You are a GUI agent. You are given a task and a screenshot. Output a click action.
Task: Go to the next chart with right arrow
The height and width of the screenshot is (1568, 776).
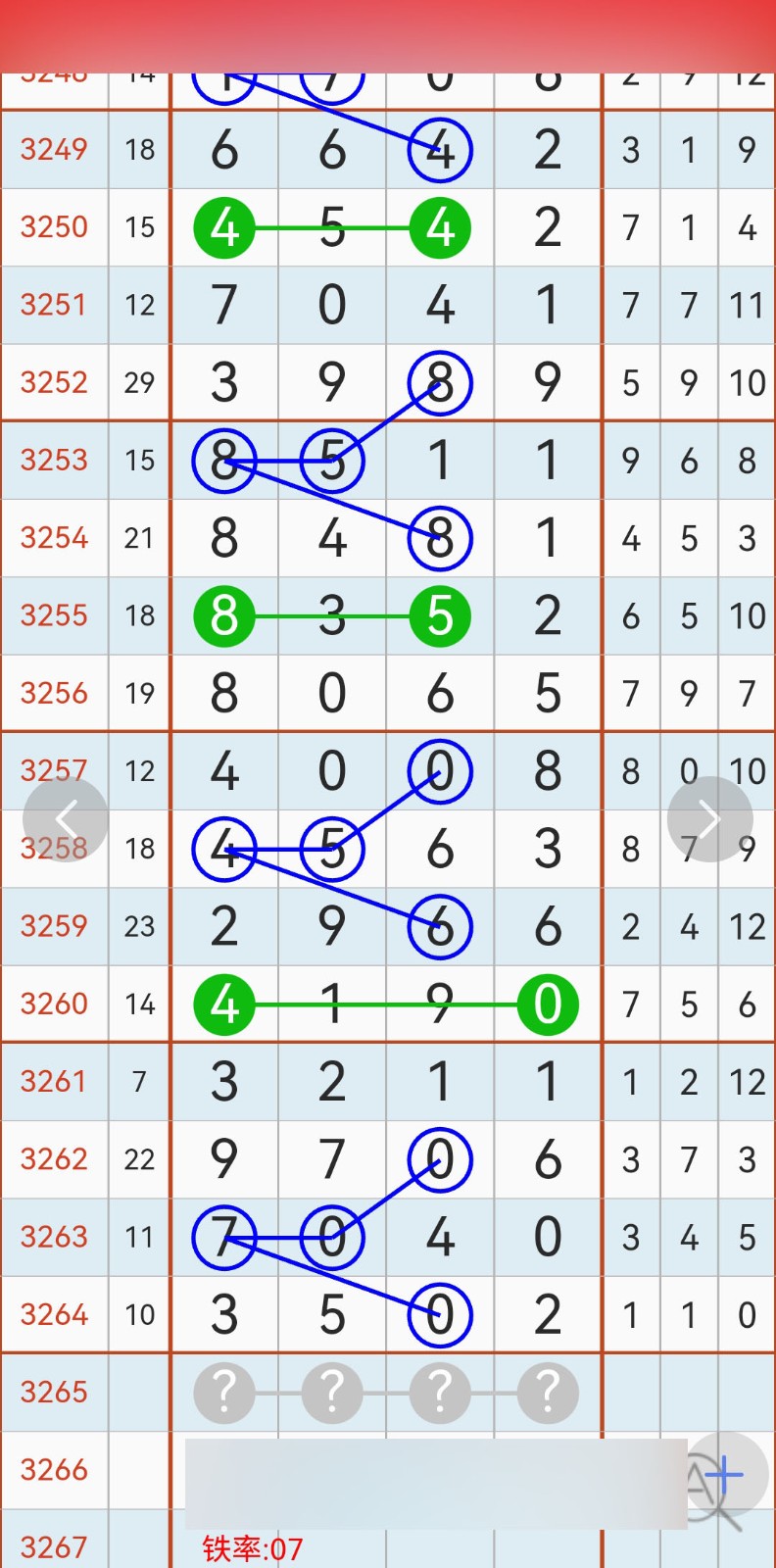click(x=709, y=819)
